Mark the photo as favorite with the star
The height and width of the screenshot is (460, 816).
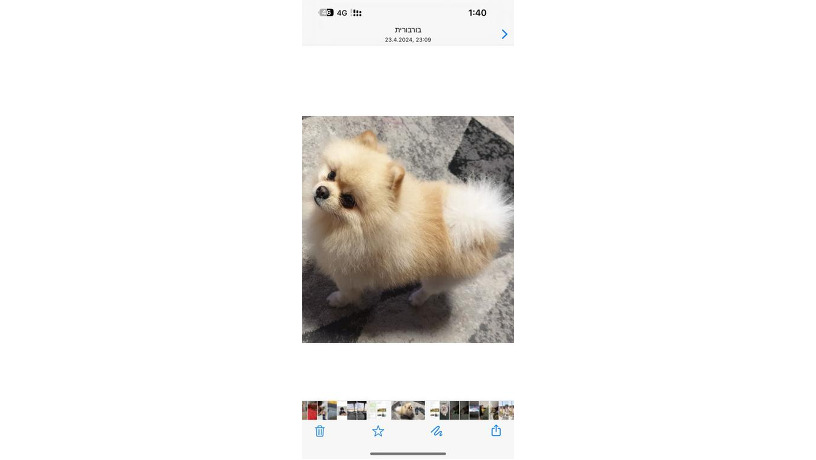[x=378, y=431]
